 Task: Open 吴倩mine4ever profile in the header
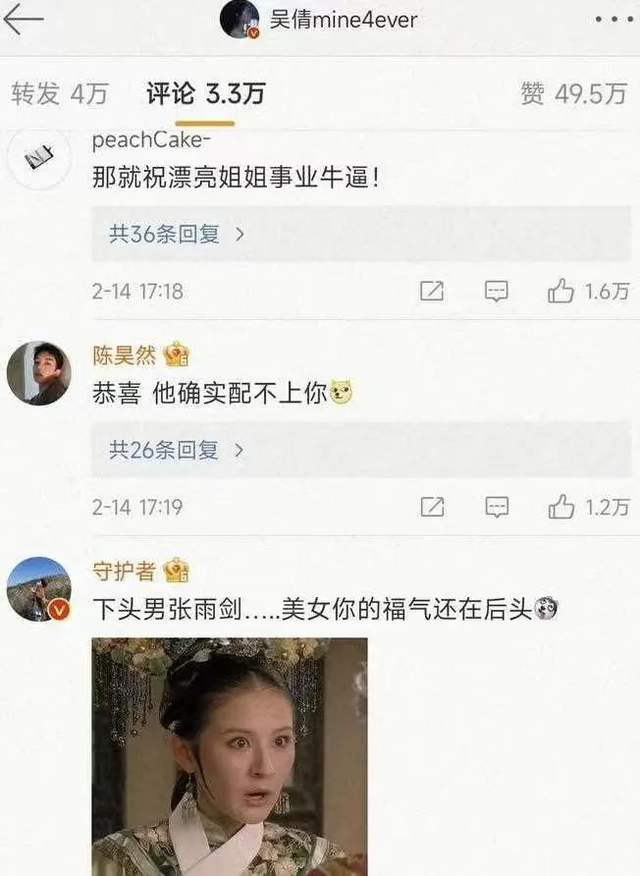click(330, 19)
